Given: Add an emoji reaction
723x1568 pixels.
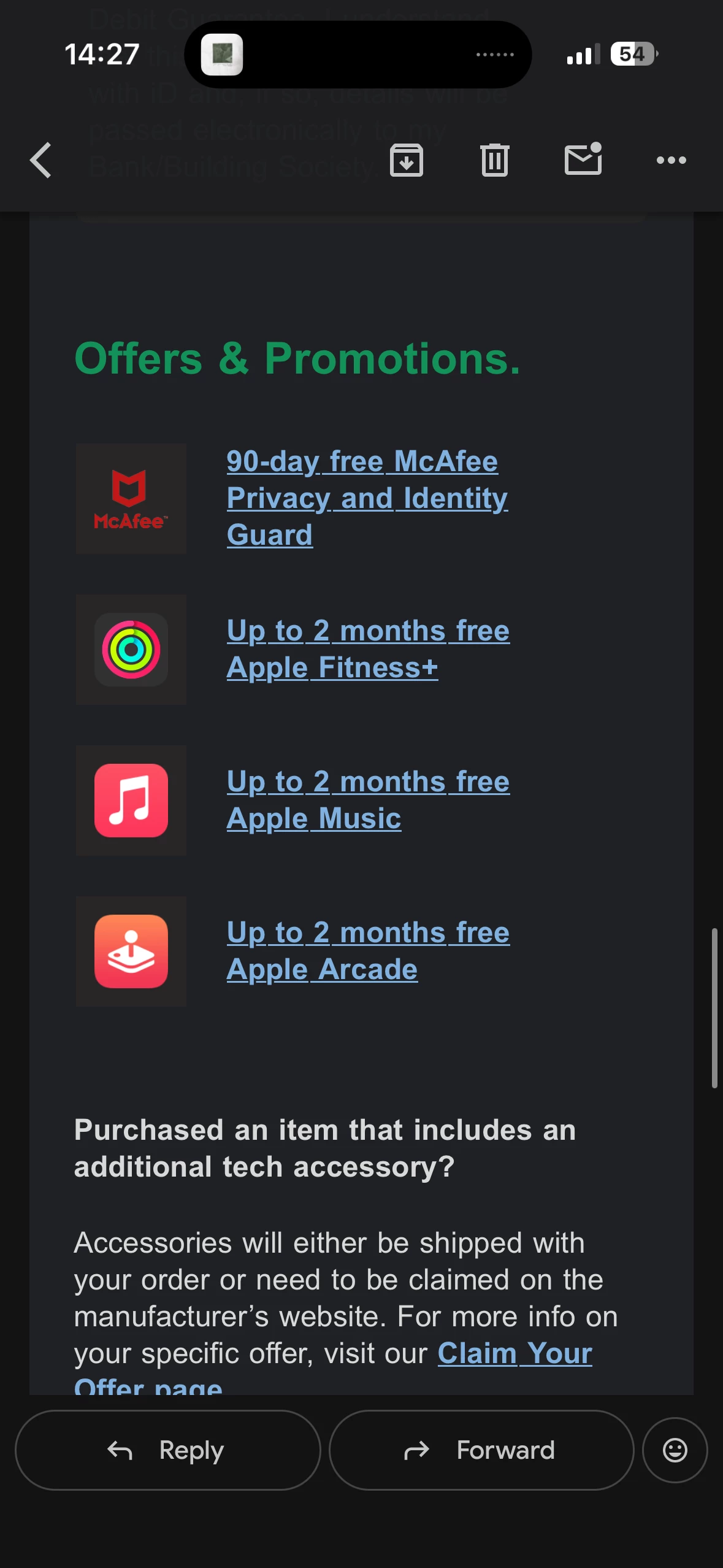Looking at the screenshot, I should click(675, 1450).
